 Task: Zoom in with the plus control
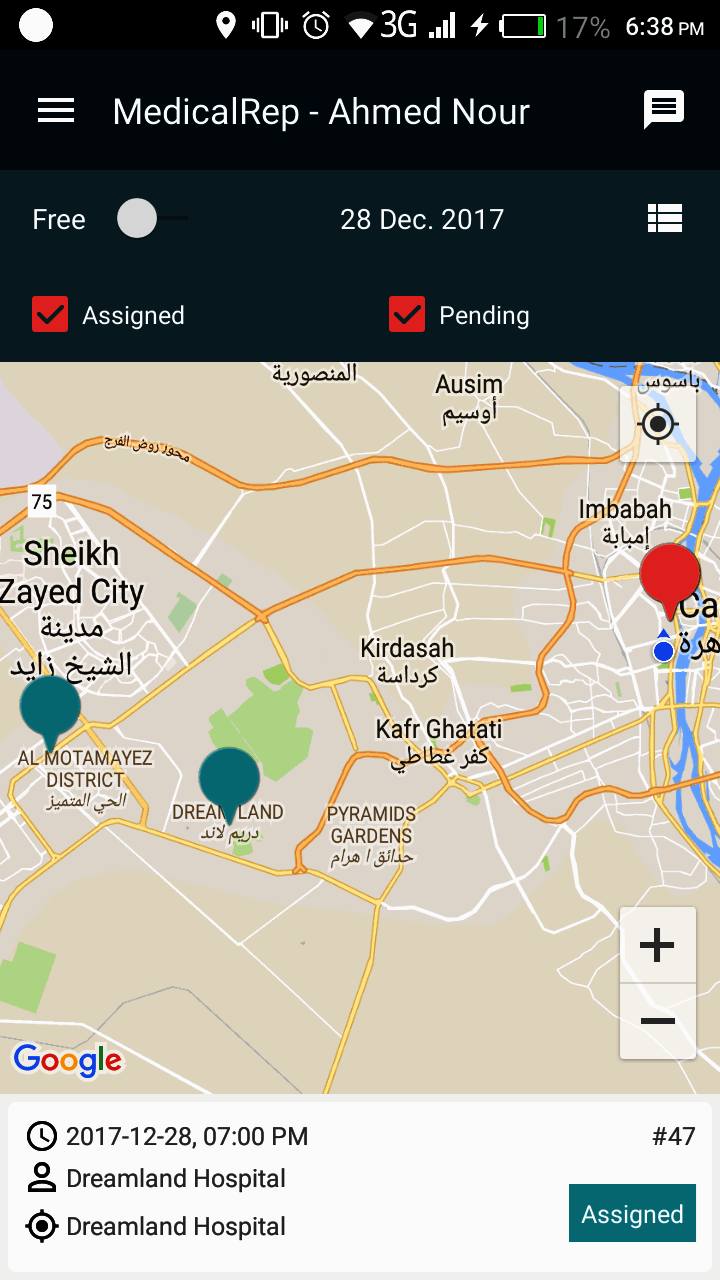[657, 945]
